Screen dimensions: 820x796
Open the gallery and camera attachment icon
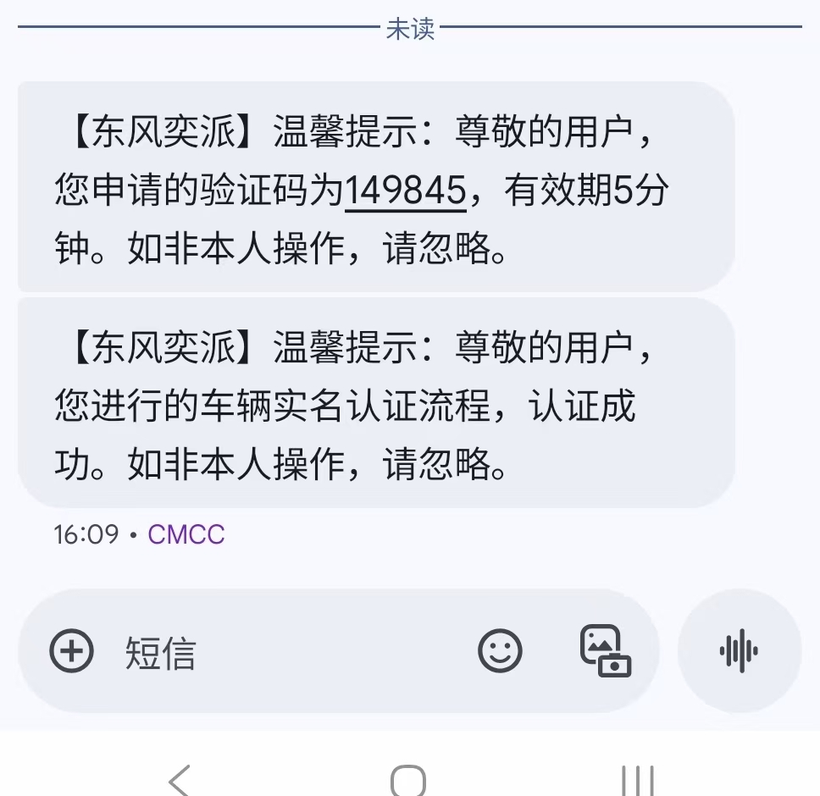tap(606, 651)
